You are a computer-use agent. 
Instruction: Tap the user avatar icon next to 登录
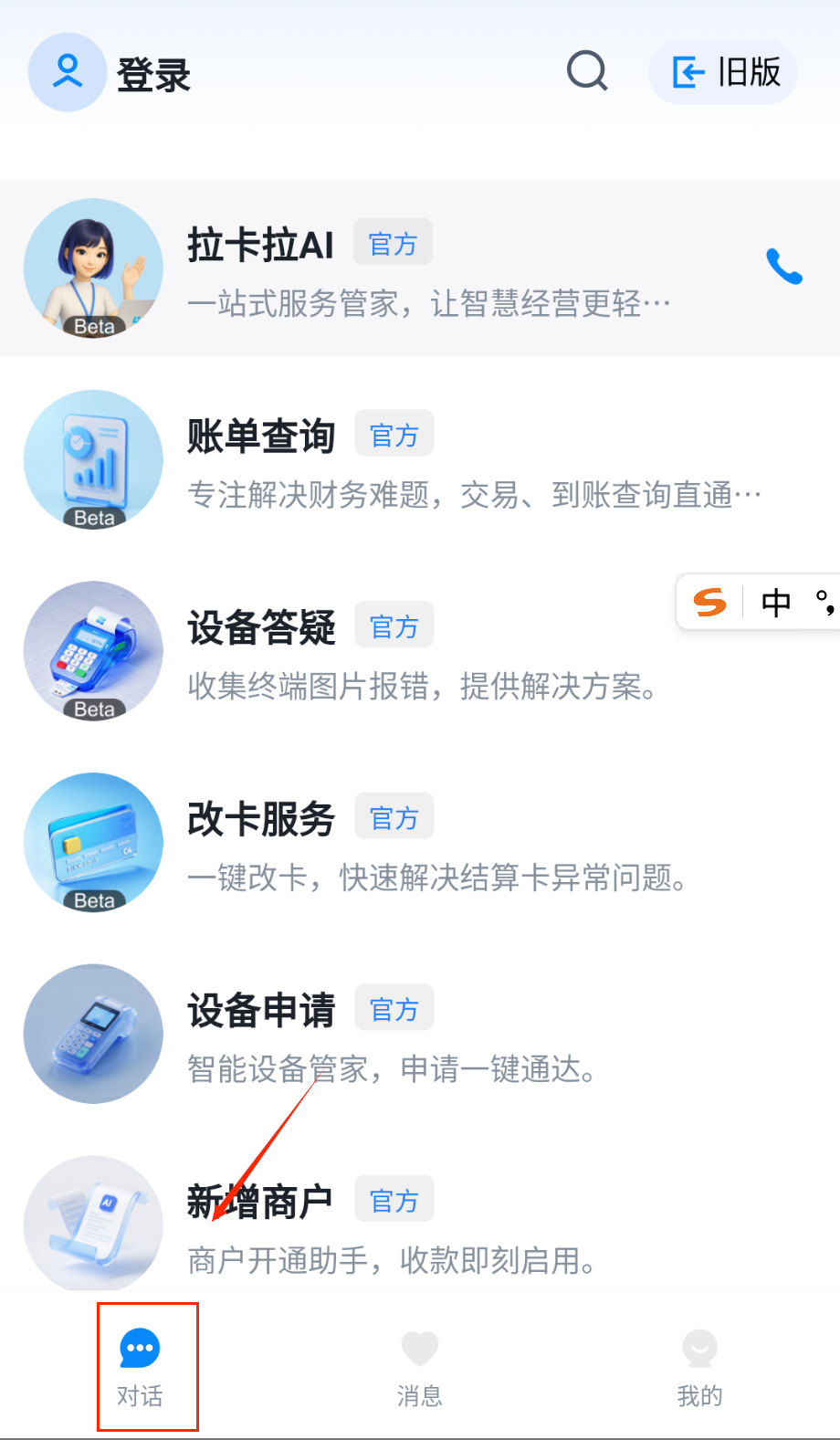click(67, 71)
